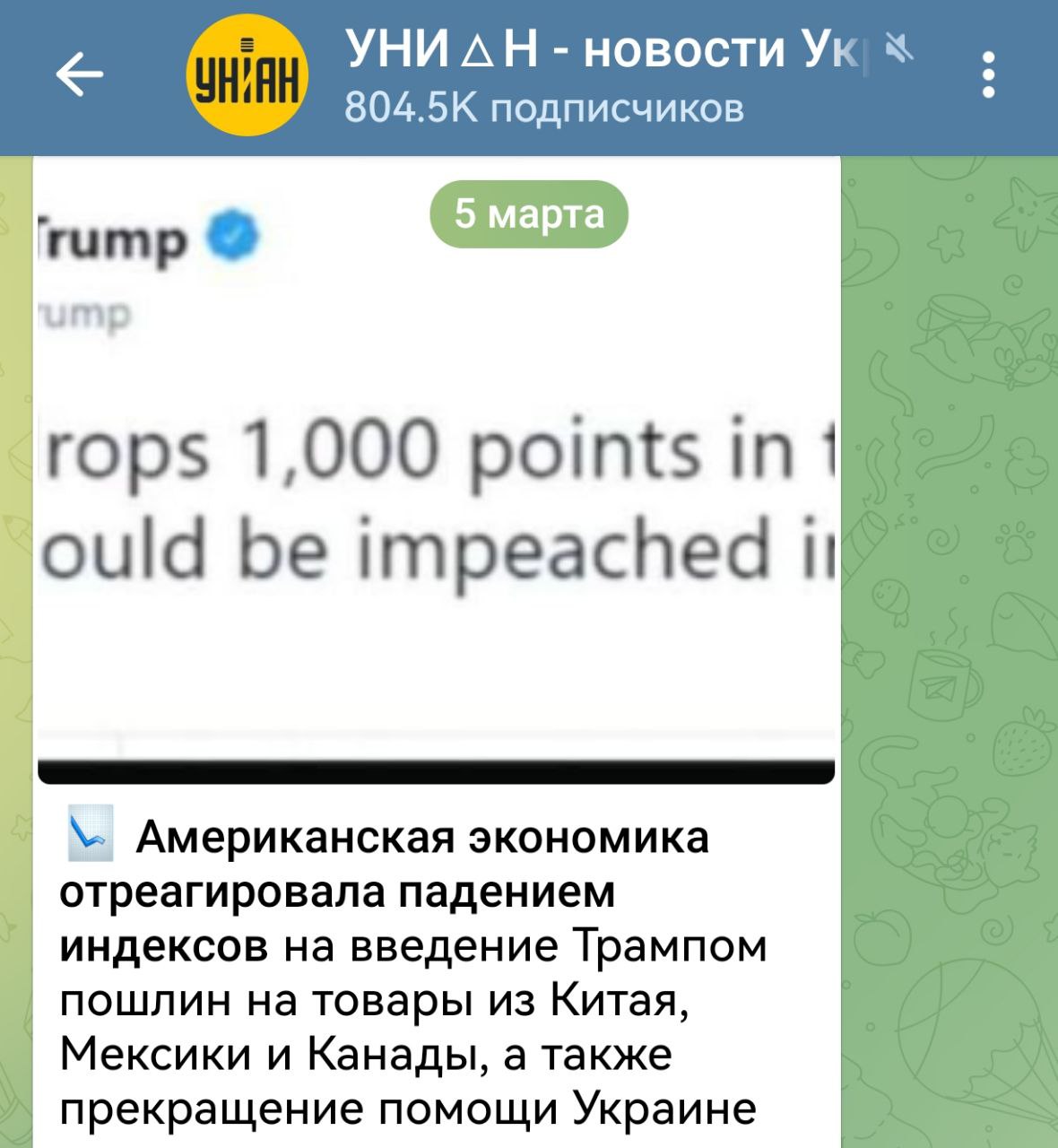Open the three-dot overflow menu
1058x1148 pixels.
(x=988, y=75)
